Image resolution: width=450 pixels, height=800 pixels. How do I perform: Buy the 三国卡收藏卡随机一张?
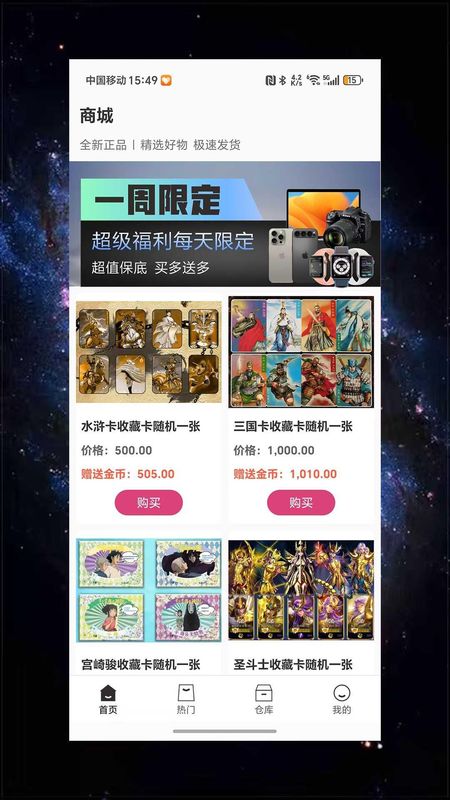[x=301, y=503]
